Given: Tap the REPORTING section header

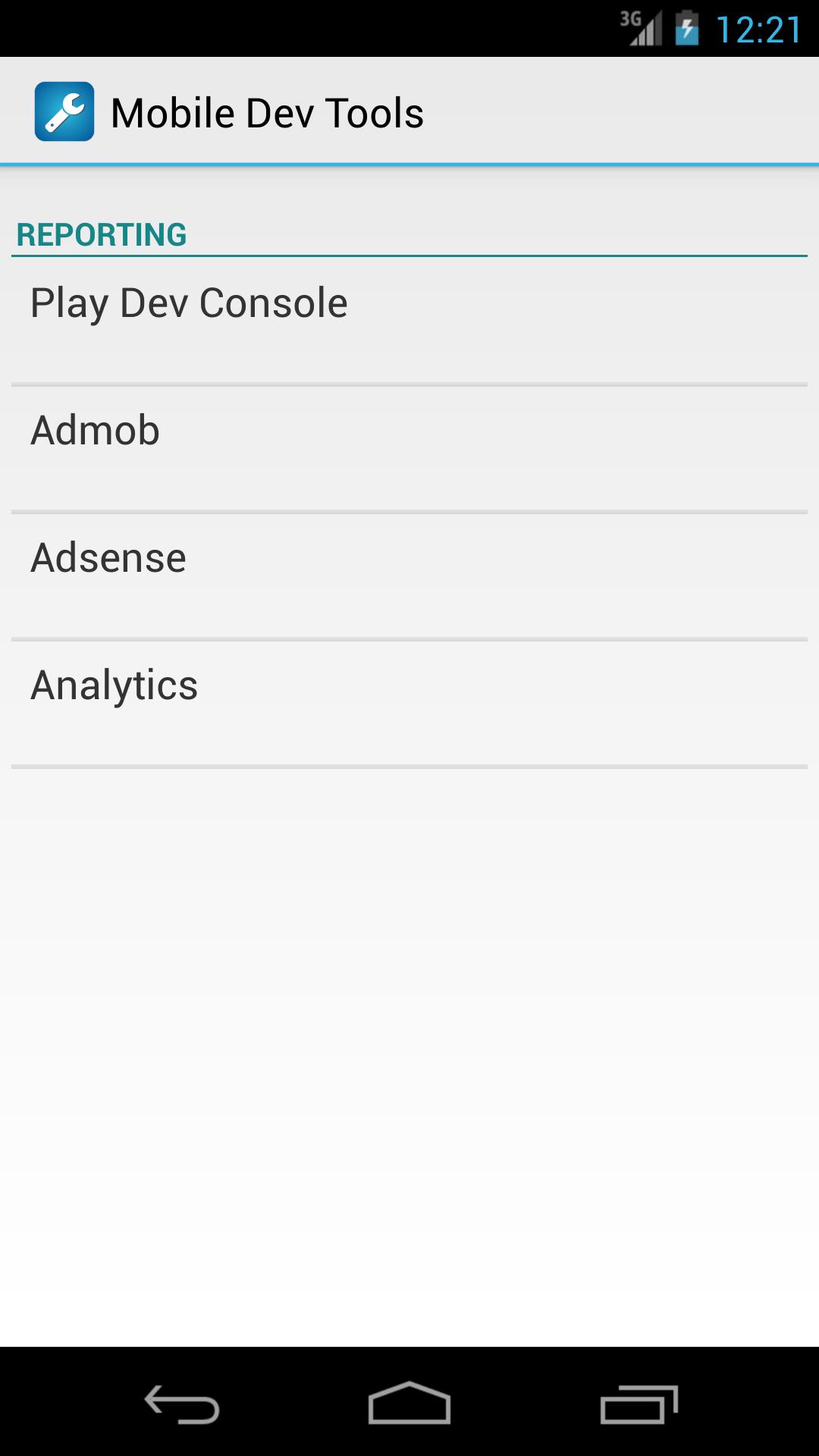Looking at the screenshot, I should click(102, 234).
